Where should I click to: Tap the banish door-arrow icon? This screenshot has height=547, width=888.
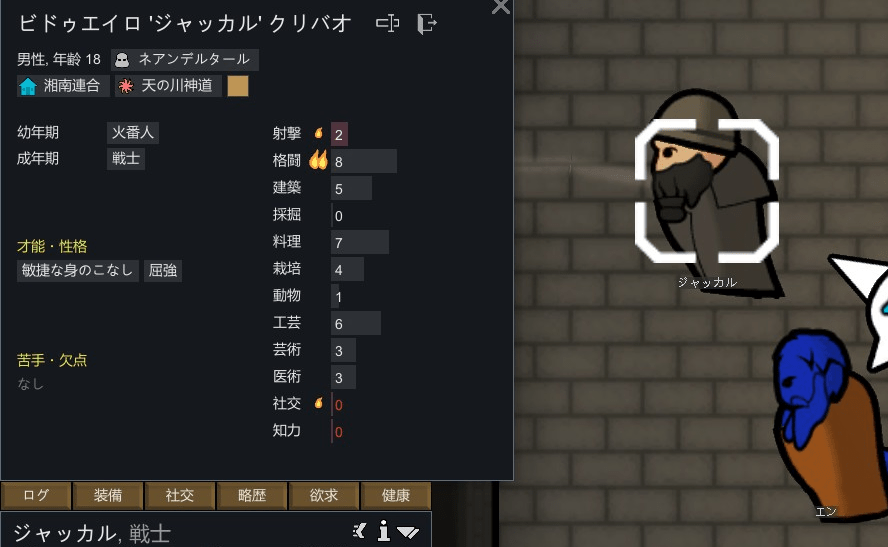(427, 24)
